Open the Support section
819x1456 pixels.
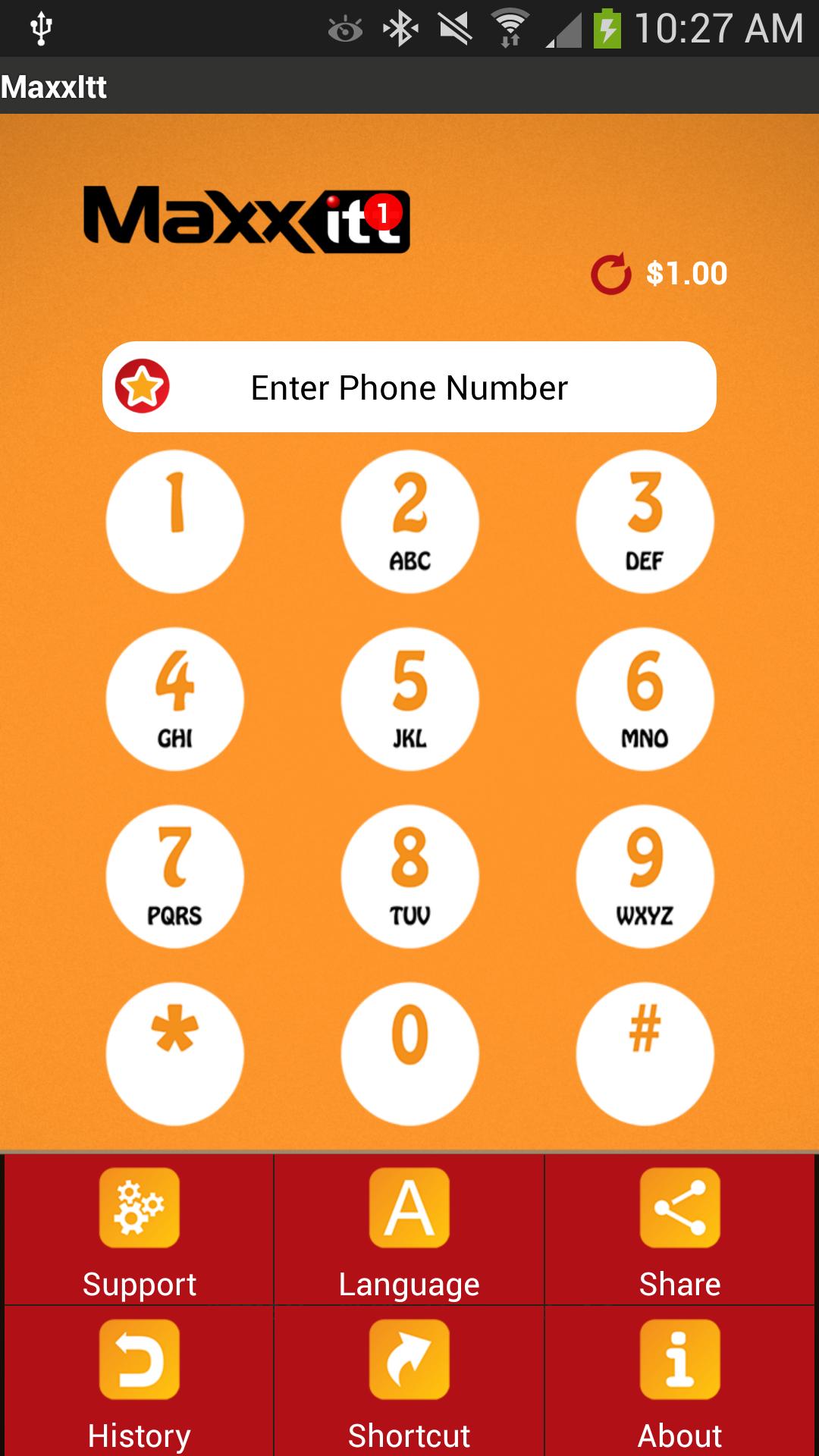(140, 1230)
